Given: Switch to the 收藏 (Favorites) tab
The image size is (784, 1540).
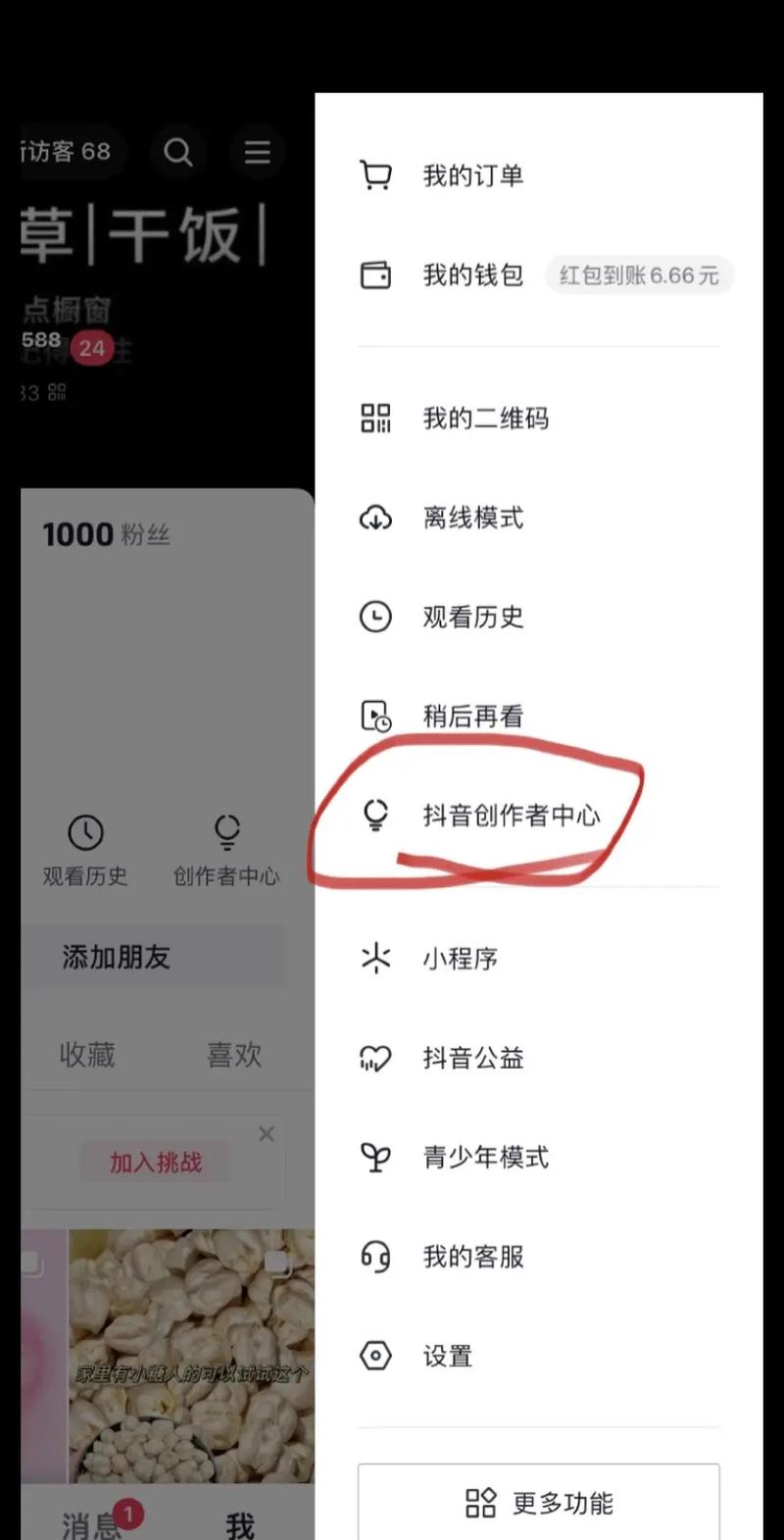Looking at the screenshot, I should (87, 1054).
